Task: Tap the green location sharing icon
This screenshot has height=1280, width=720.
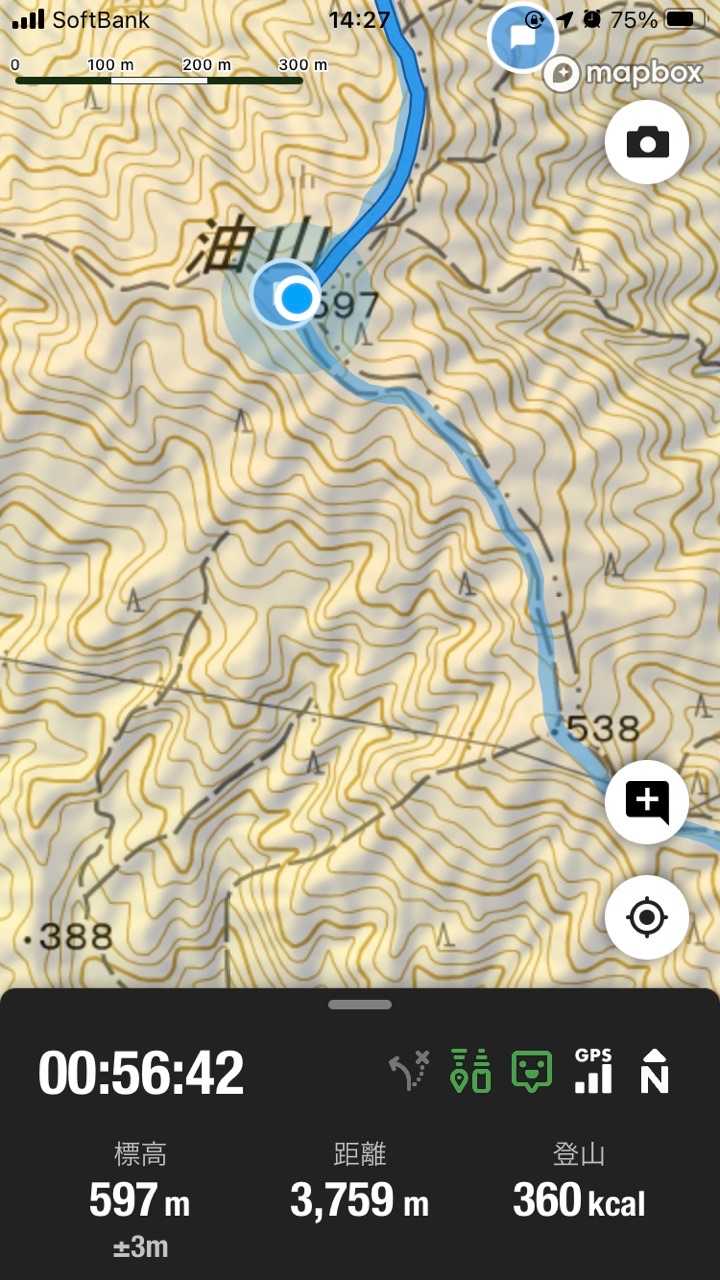Action: [x=471, y=1071]
